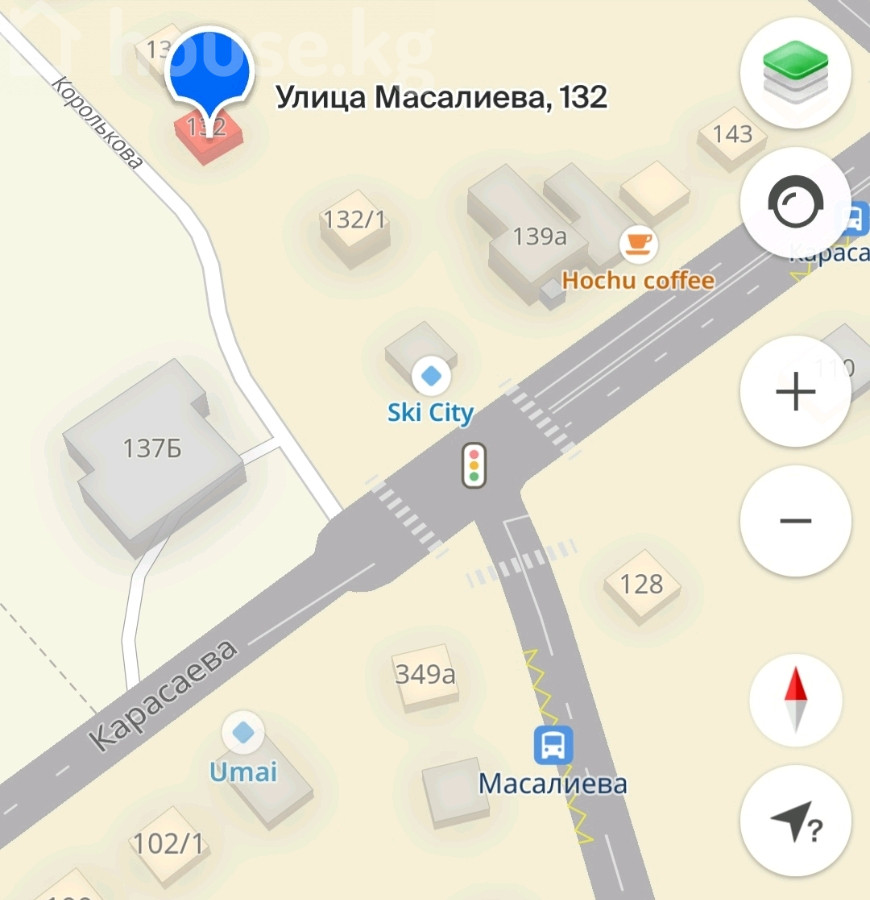Zoom in with the plus button
This screenshot has width=870, height=900.
pyautogui.click(x=795, y=392)
